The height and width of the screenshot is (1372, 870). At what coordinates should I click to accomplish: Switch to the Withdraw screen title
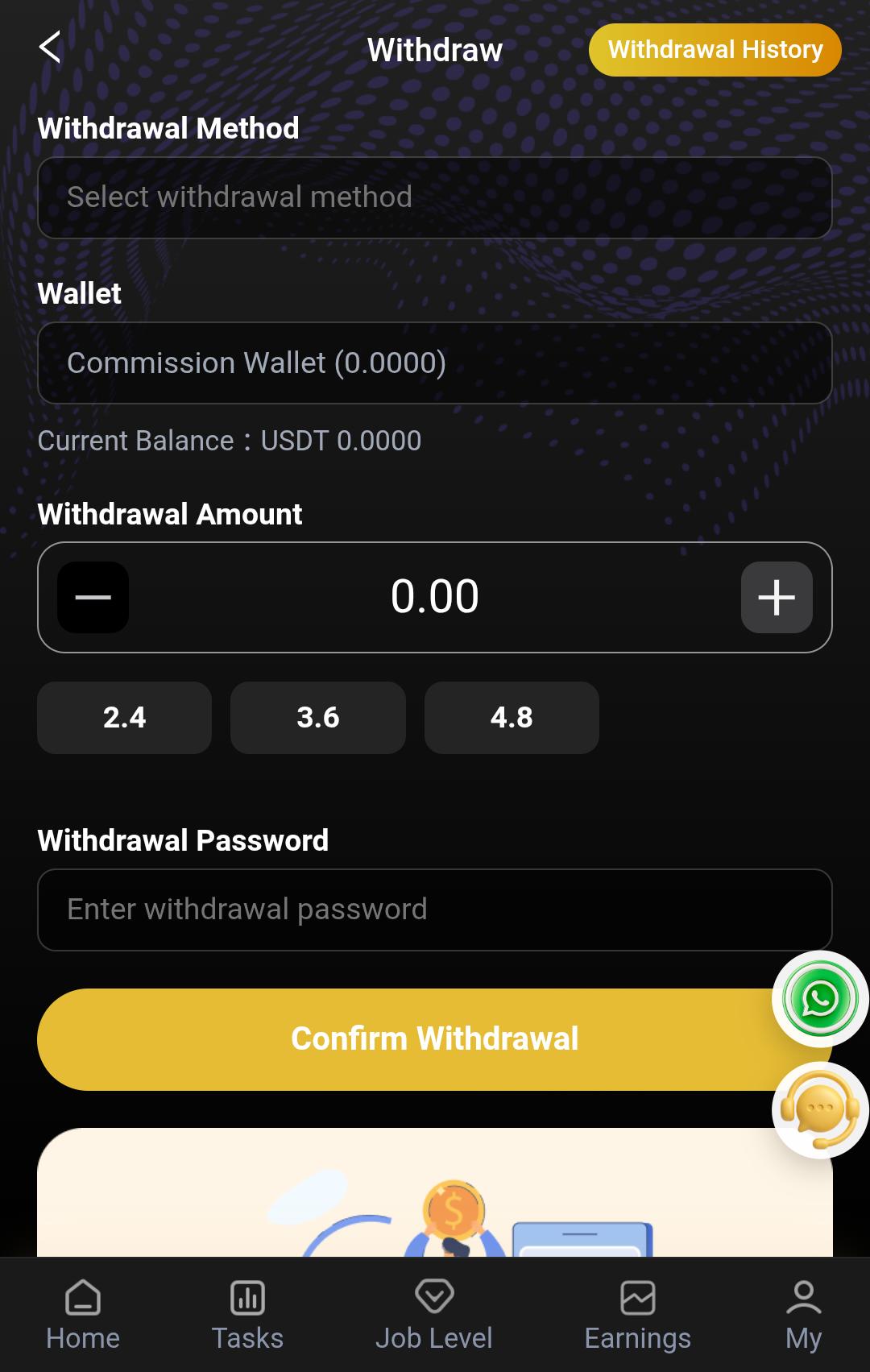coord(434,49)
